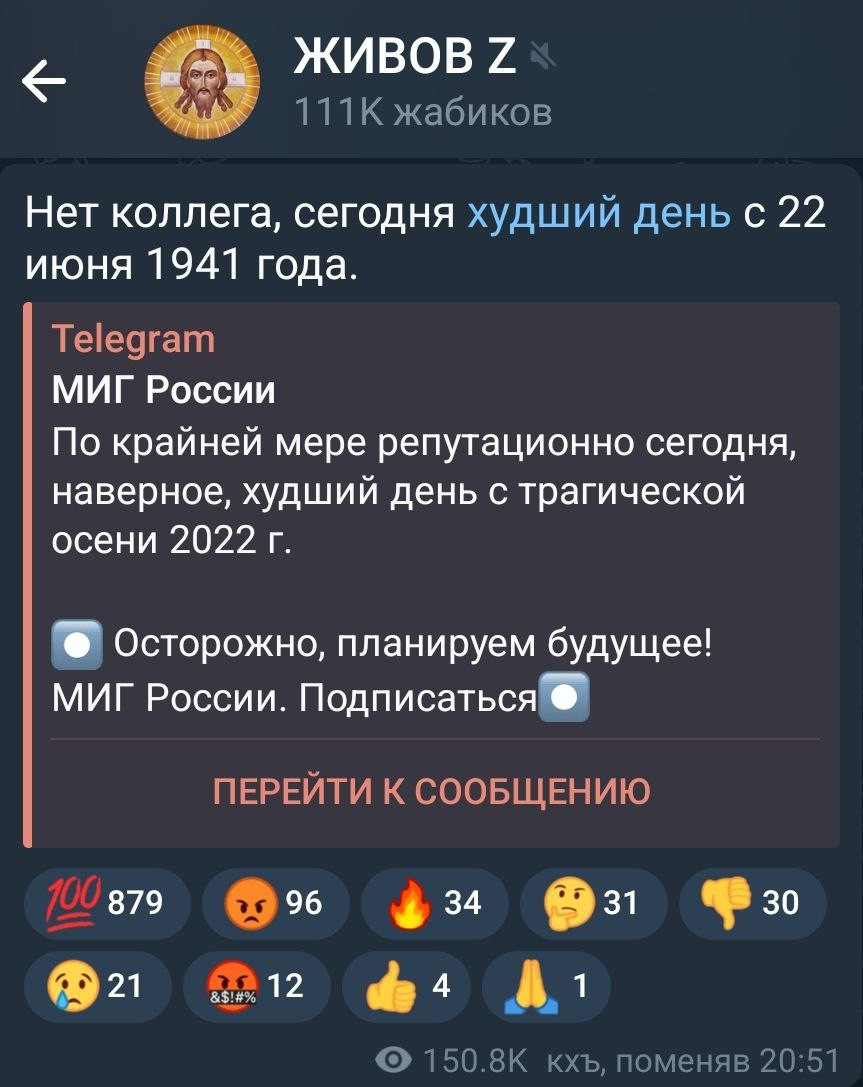React with the praying hands emoji
The width and height of the screenshot is (863, 1087).
(545, 986)
